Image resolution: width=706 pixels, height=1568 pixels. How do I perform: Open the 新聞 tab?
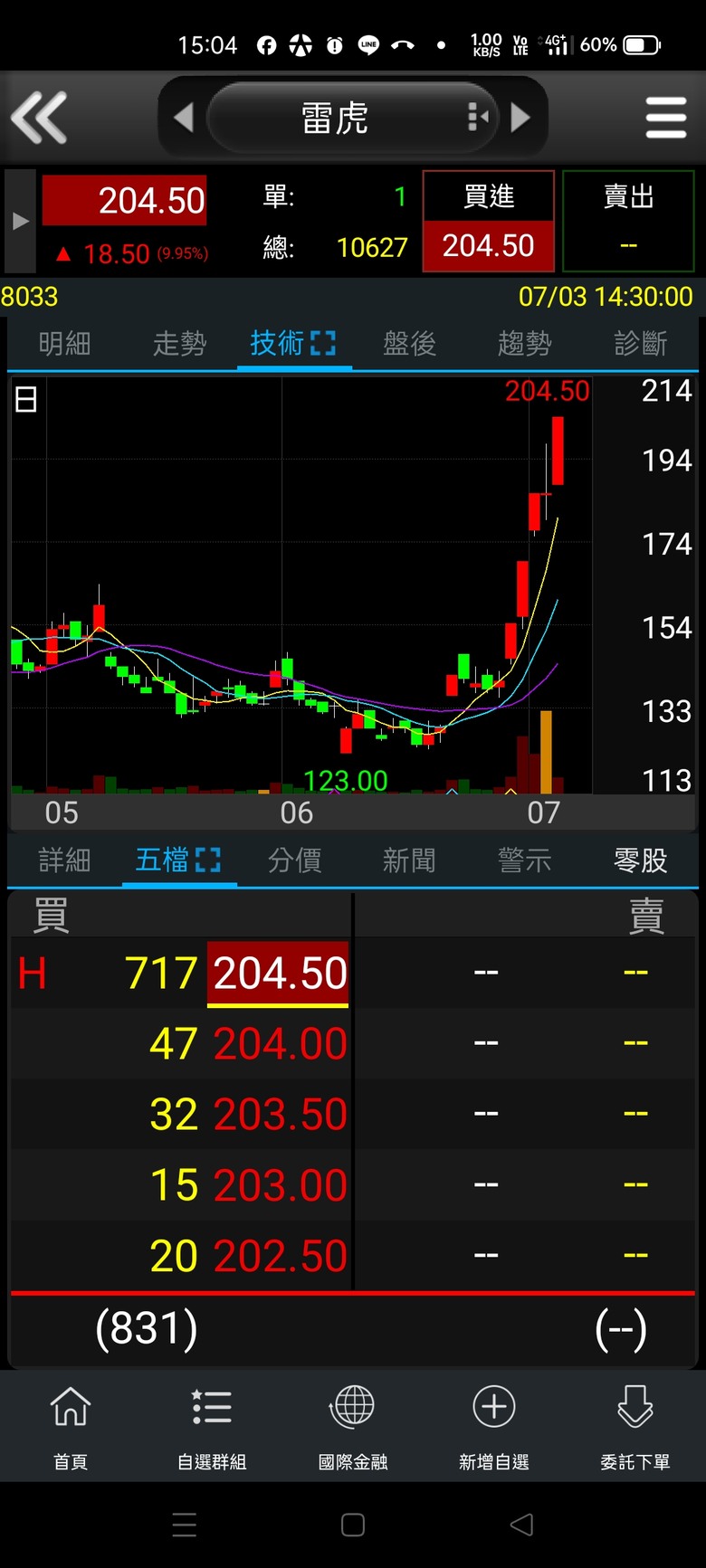coord(409,860)
